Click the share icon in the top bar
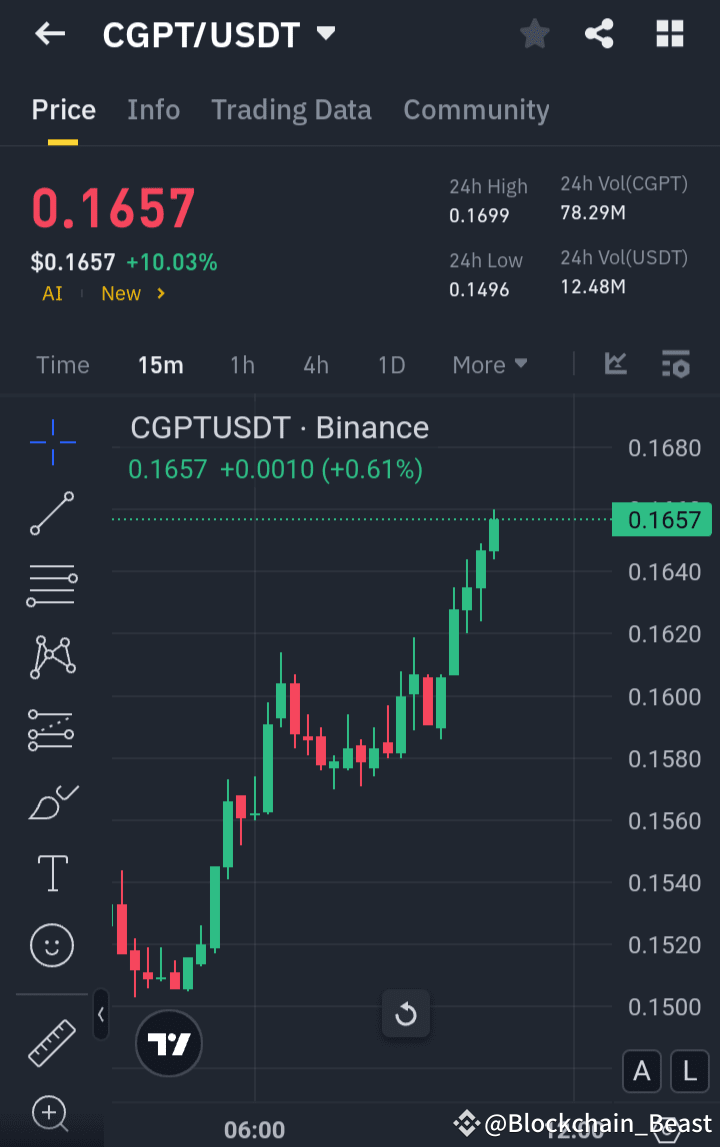 [x=599, y=33]
